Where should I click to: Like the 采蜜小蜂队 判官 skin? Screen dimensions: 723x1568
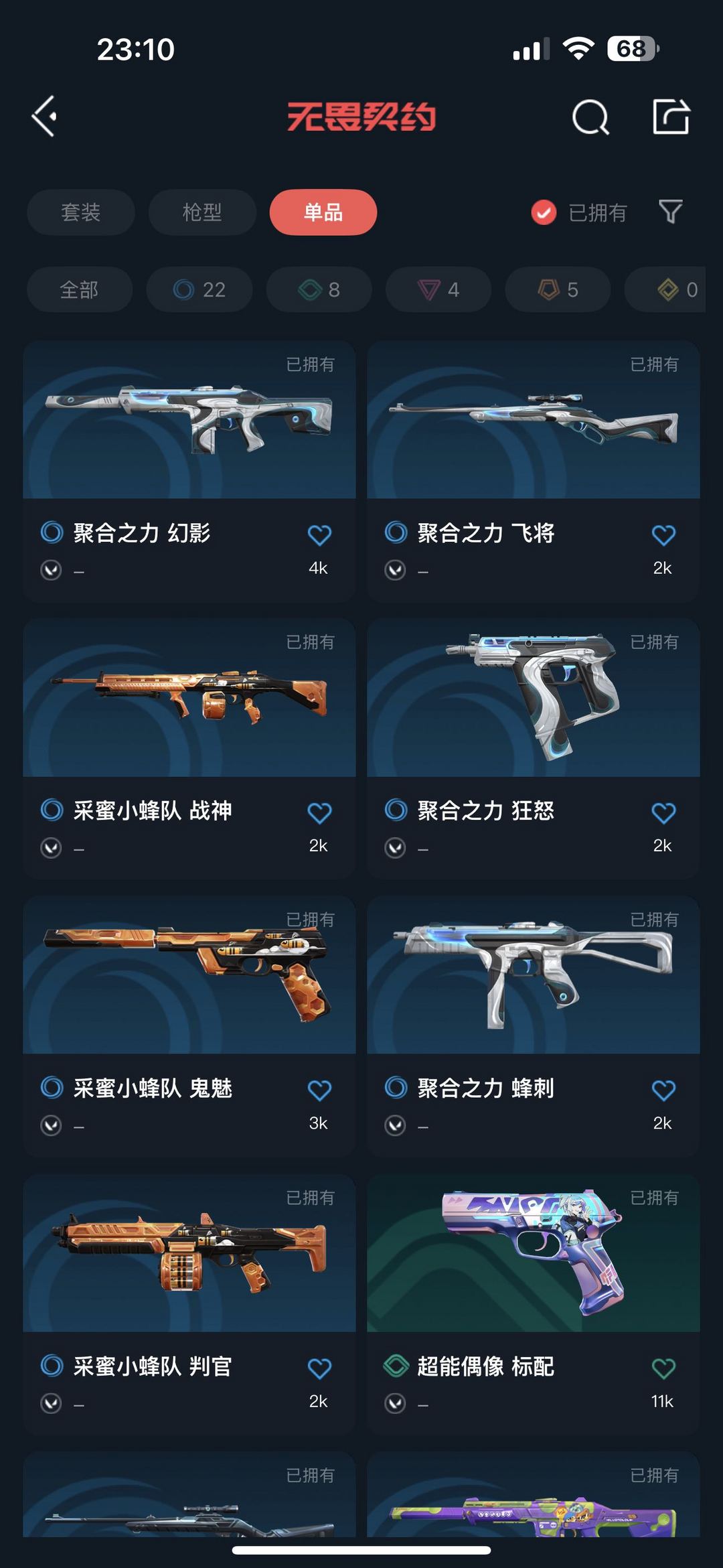click(x=319, y=1368)
